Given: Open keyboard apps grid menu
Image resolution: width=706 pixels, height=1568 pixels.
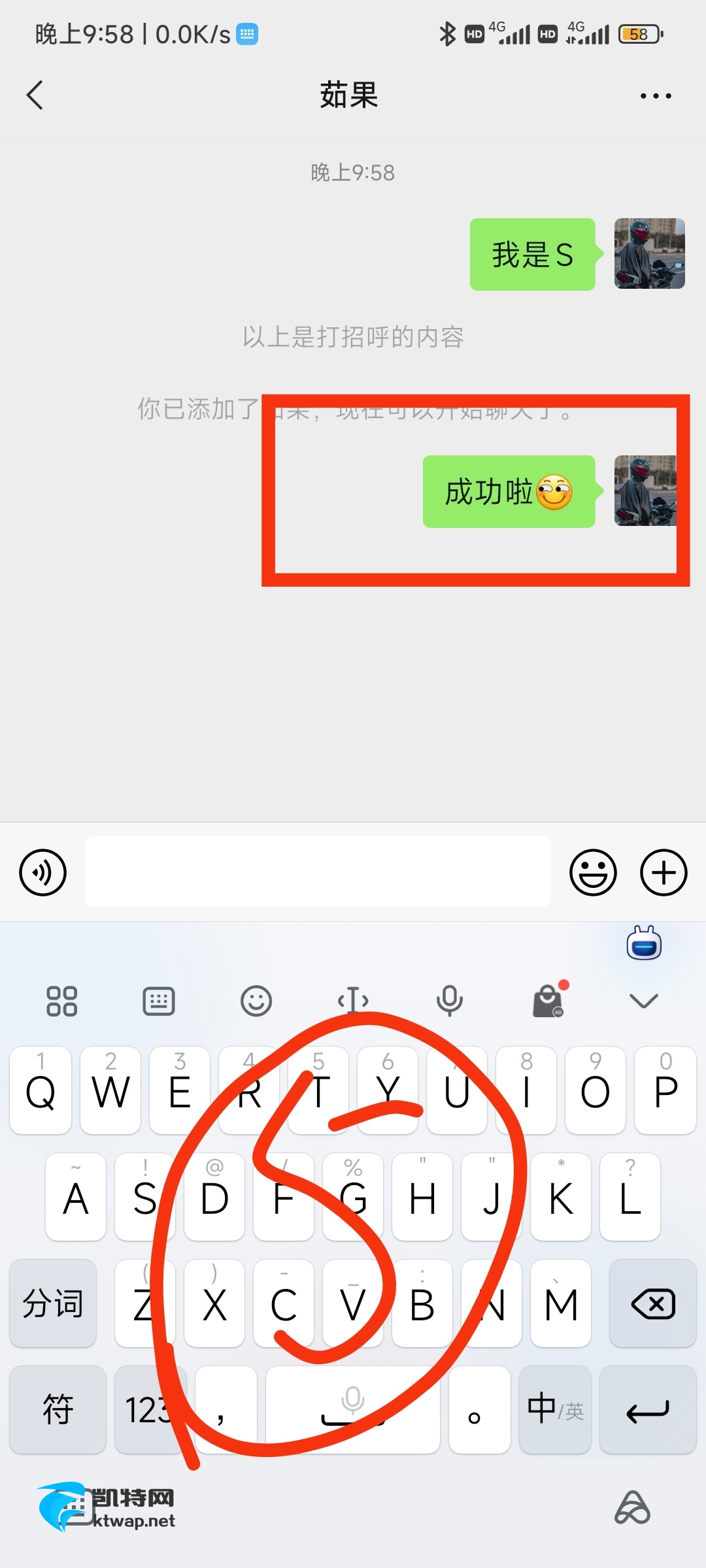Looking at the screenshot, I should click(x=62, y=1001).
